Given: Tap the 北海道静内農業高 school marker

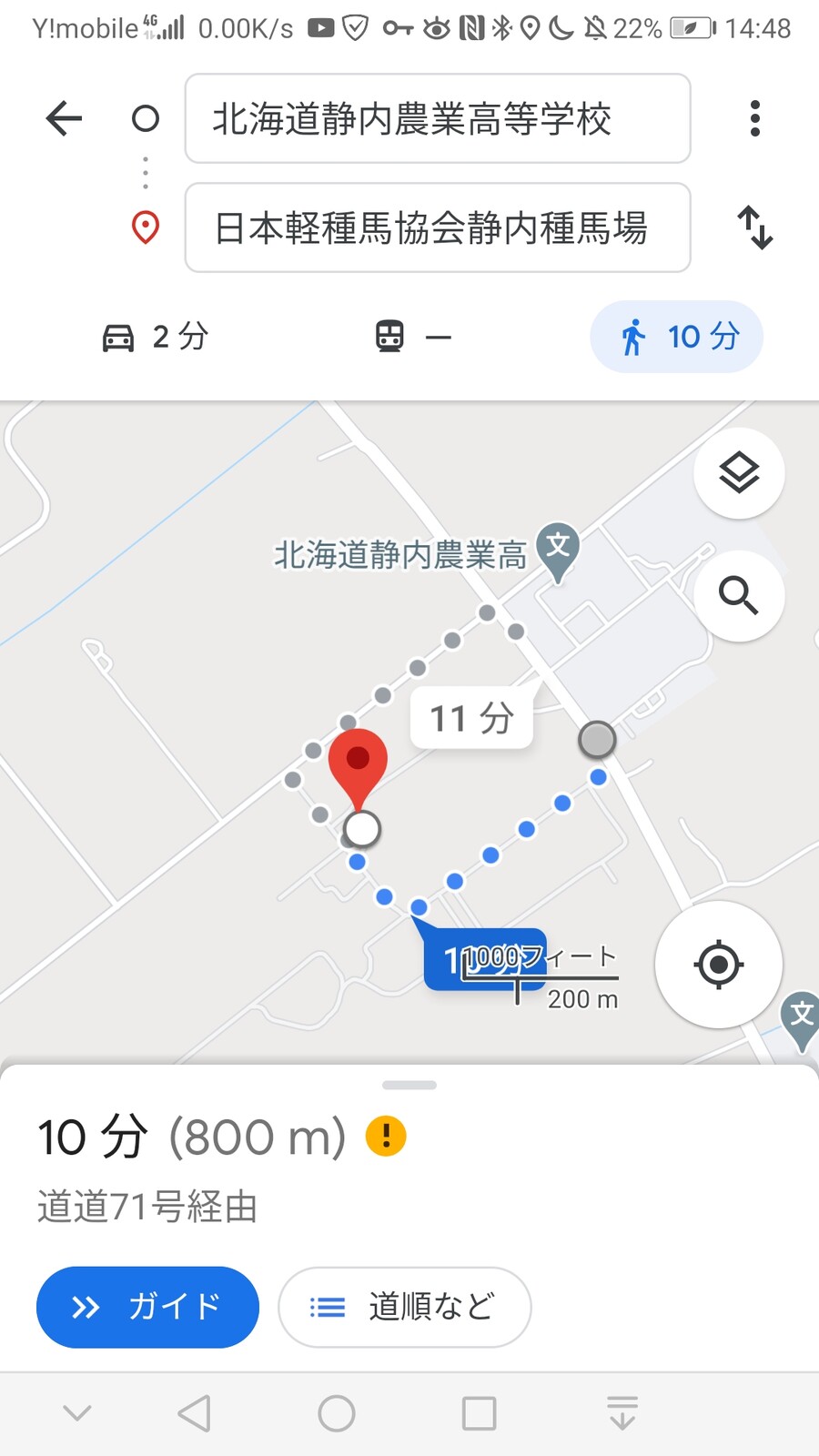Looking at the screenshot, I should (x=558, y=549).
